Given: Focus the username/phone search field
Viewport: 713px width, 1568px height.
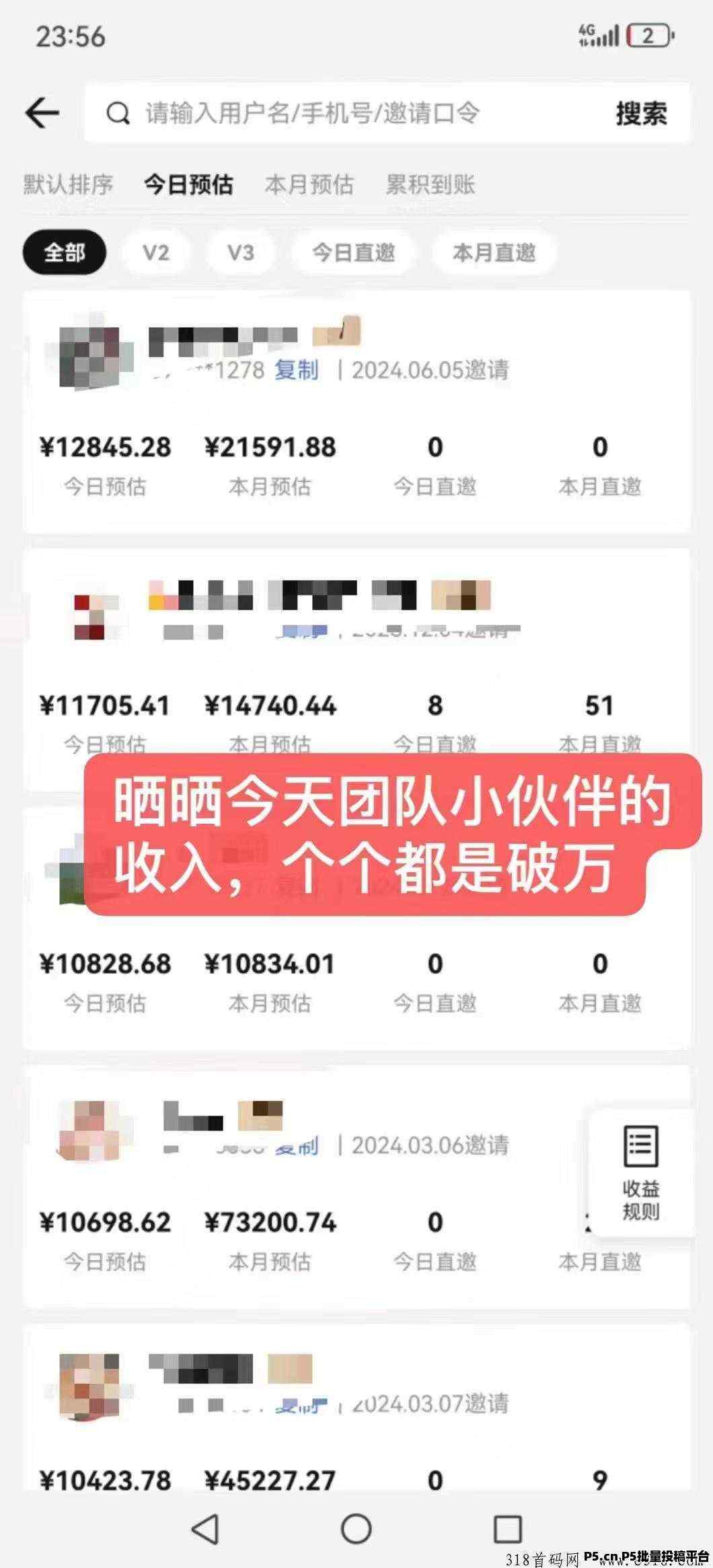Looking at the screenshot, I should click(x=350, y=113).
